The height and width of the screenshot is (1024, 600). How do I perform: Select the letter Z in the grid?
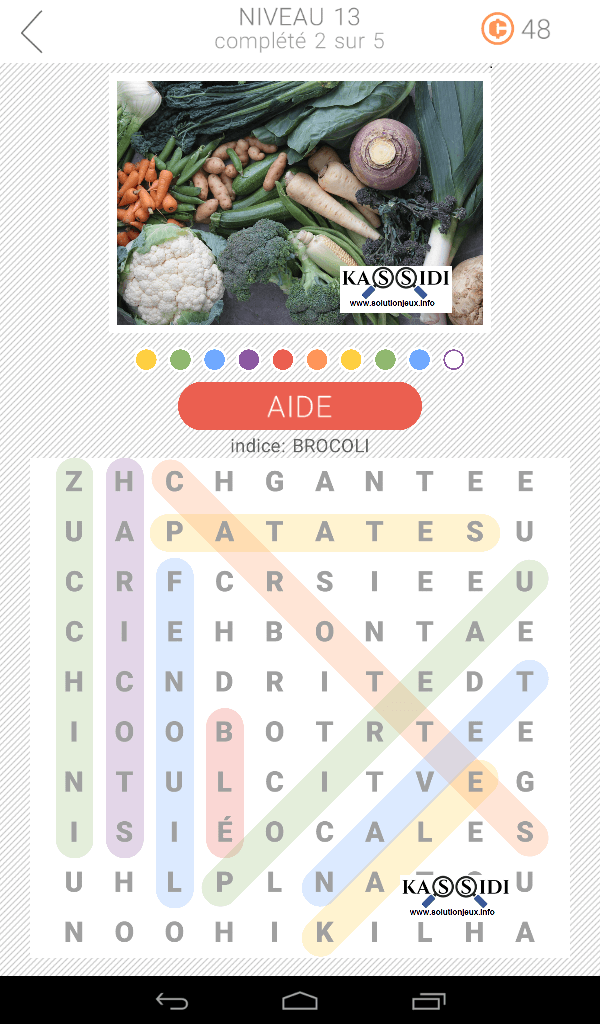pyautogui.click(x=74, y=482)
